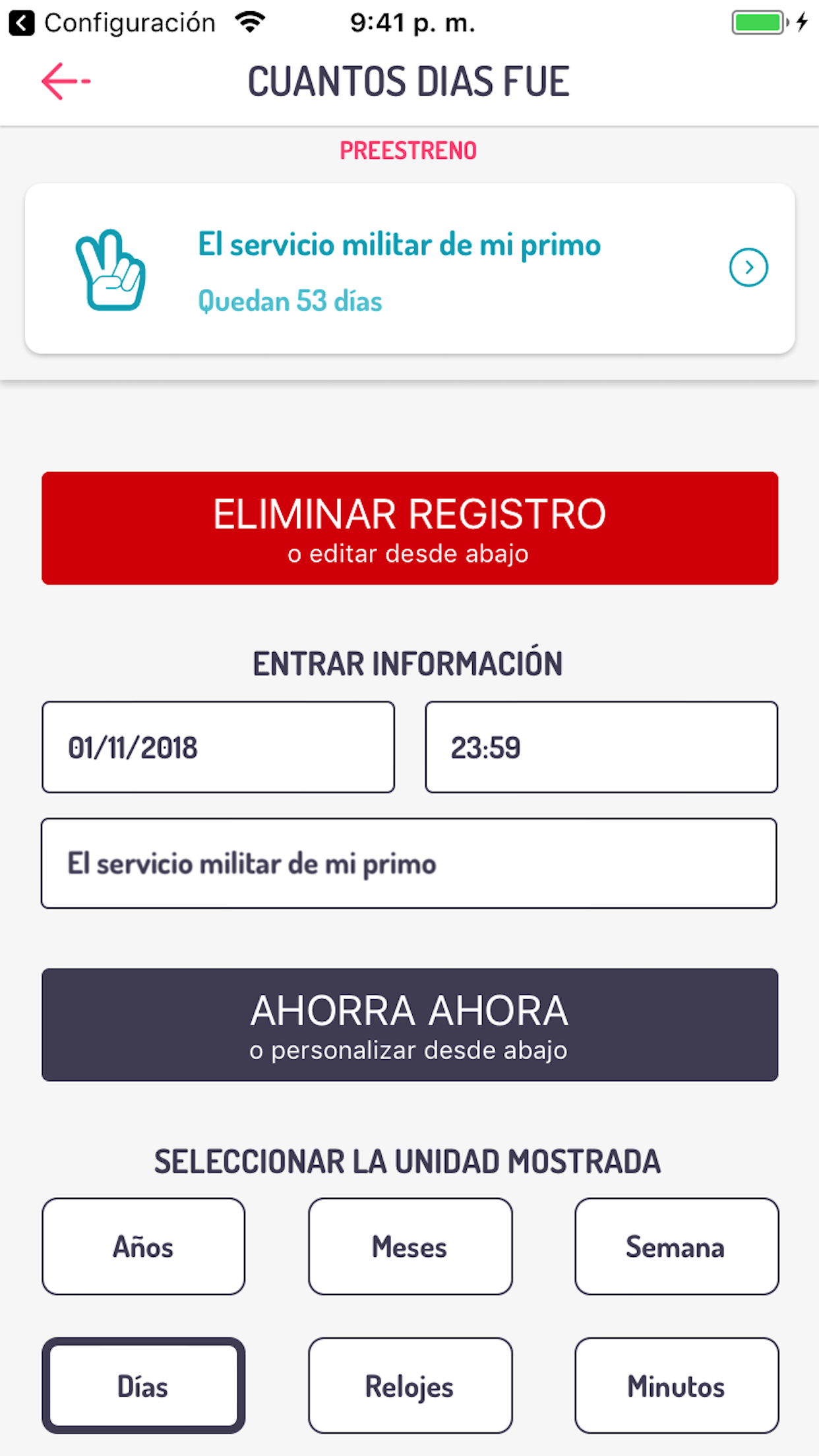This screenshot has height=1456, width=819.
Task: Pick Días as the displayed unit
Action: click(x=143, y=1385)
